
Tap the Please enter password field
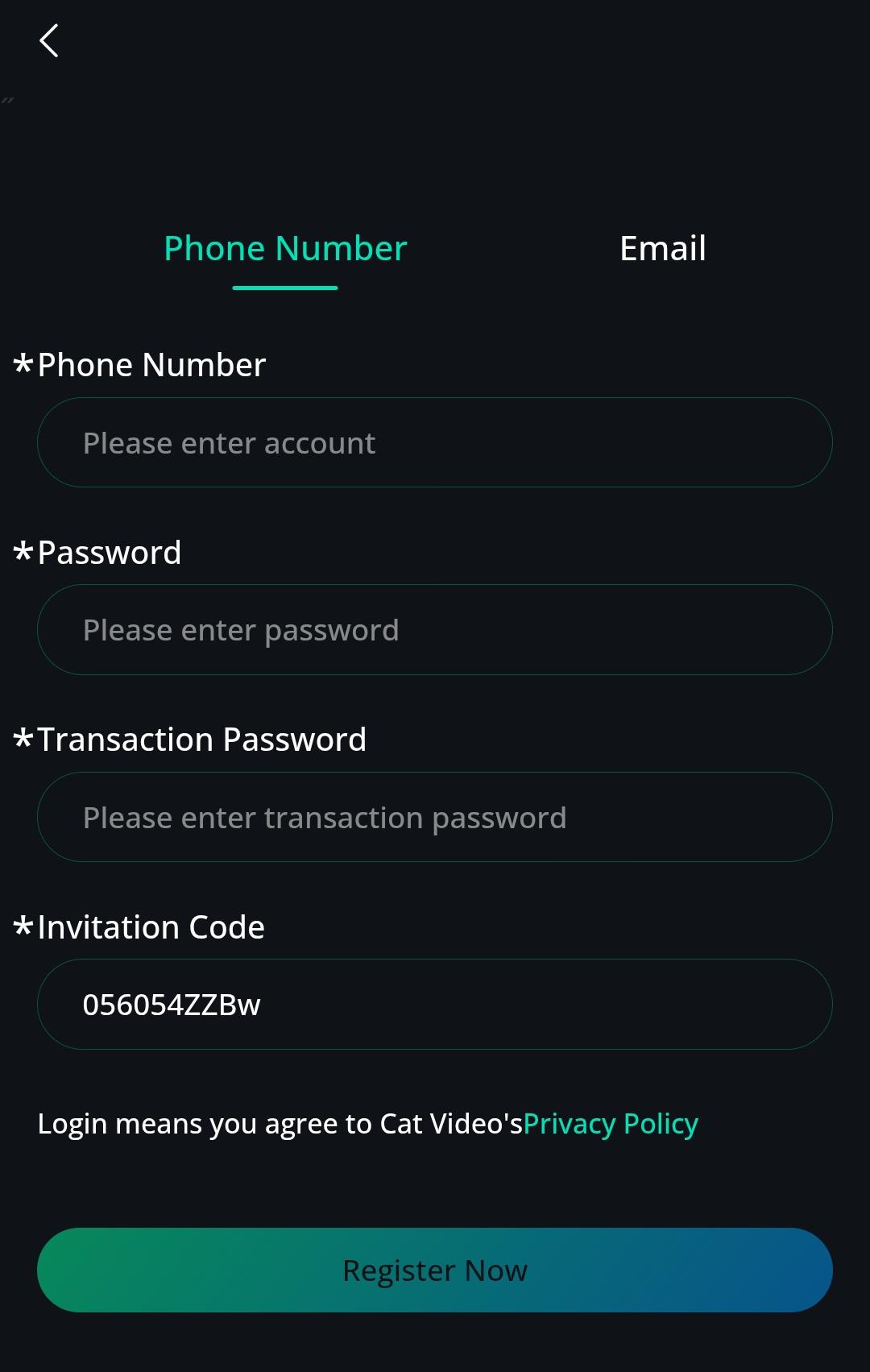[x=434, y=630]
